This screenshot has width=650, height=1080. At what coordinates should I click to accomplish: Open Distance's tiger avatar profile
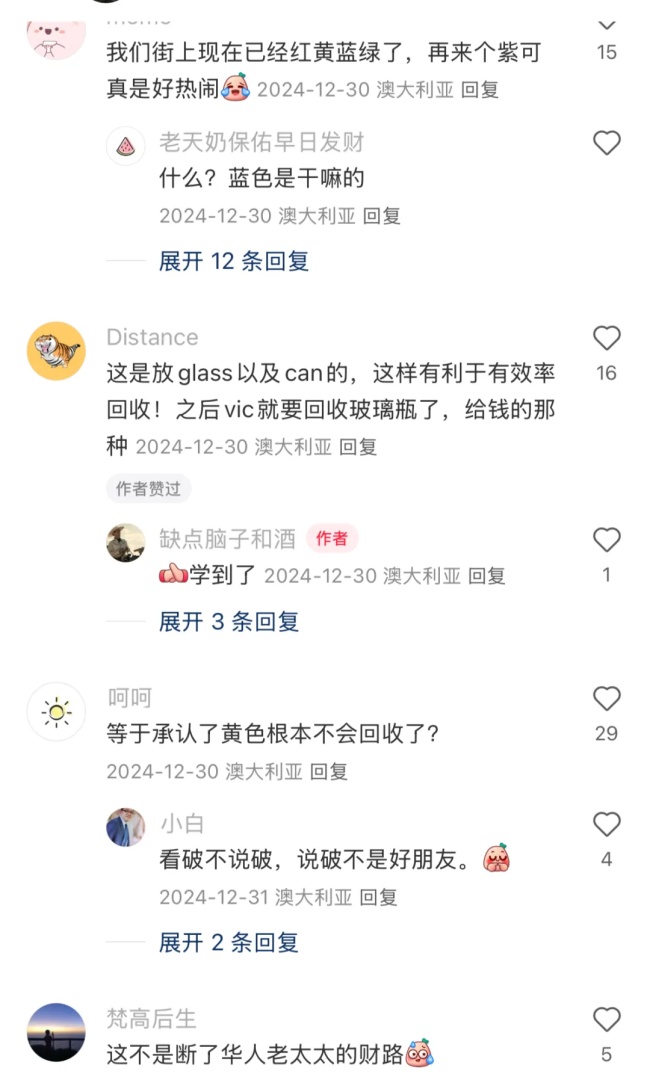point(56,351)
